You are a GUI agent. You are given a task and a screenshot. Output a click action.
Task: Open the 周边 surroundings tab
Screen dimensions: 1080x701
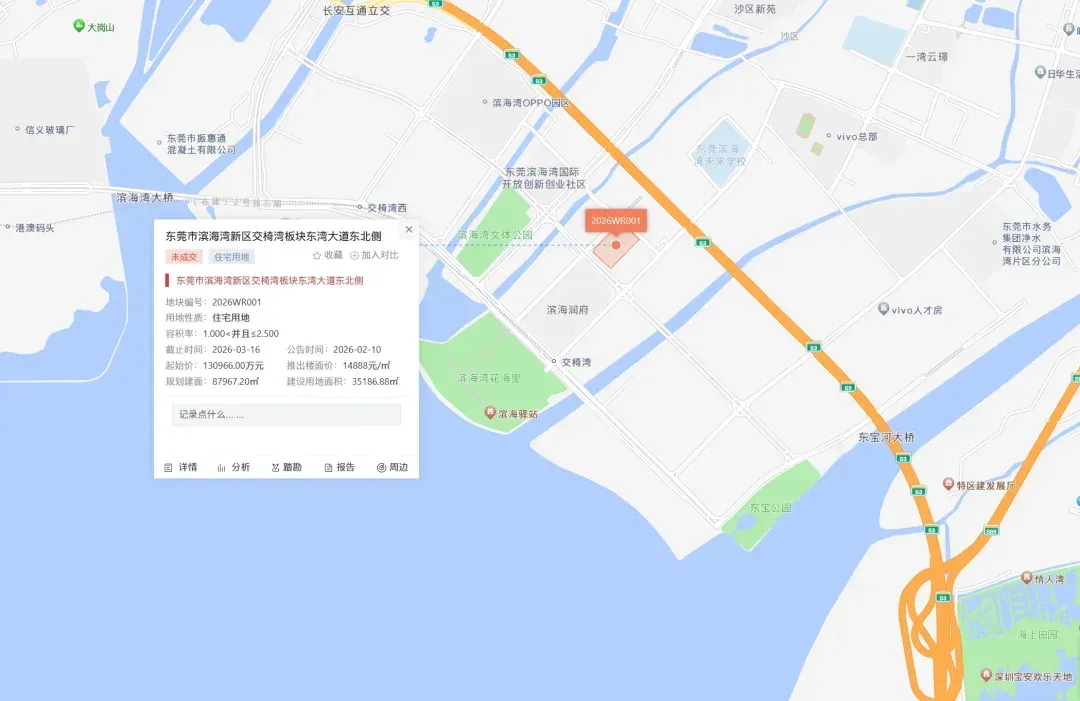click(393, 468)
